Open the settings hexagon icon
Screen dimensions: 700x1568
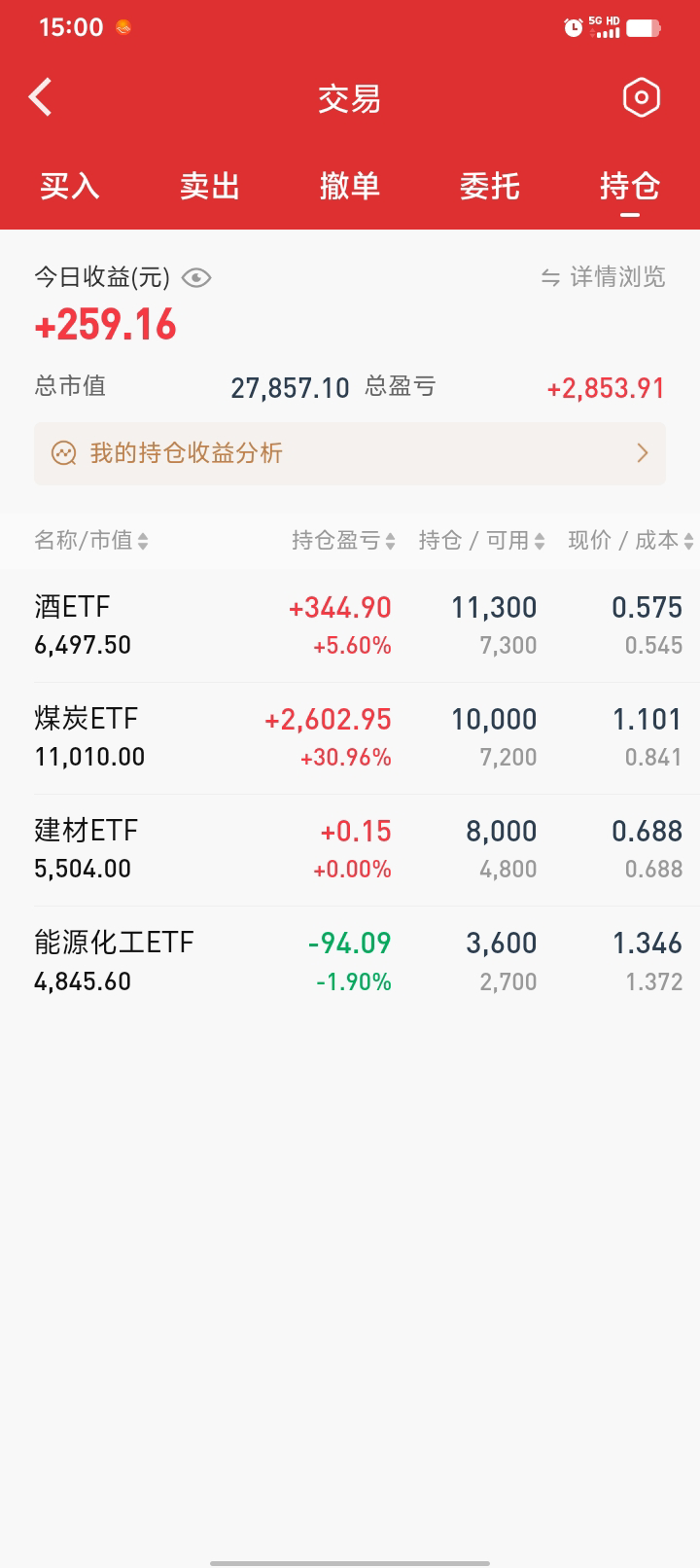click(641, 97)
